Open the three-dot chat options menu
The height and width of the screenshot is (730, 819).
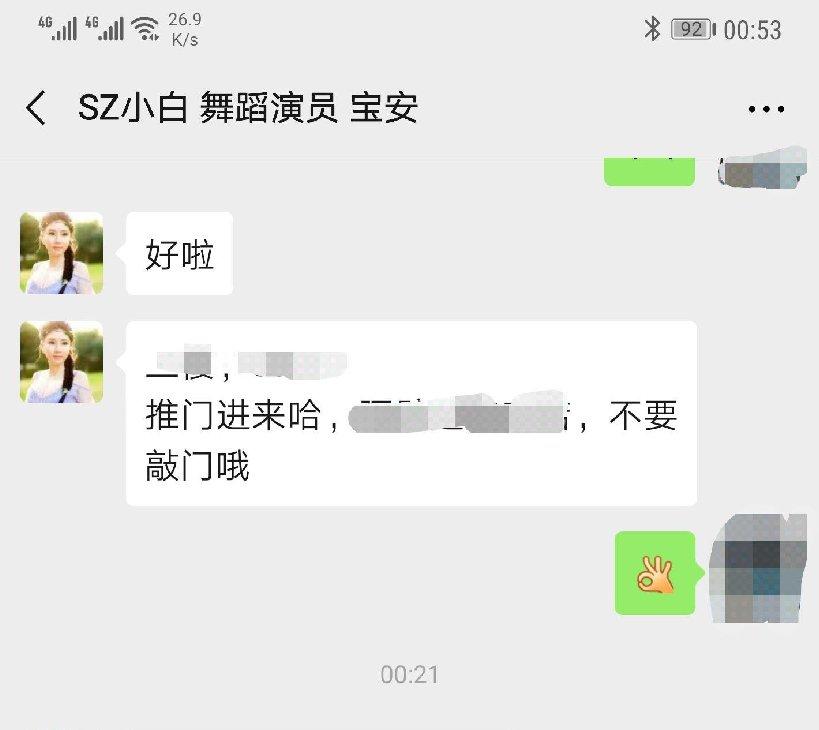pos(765,109)
